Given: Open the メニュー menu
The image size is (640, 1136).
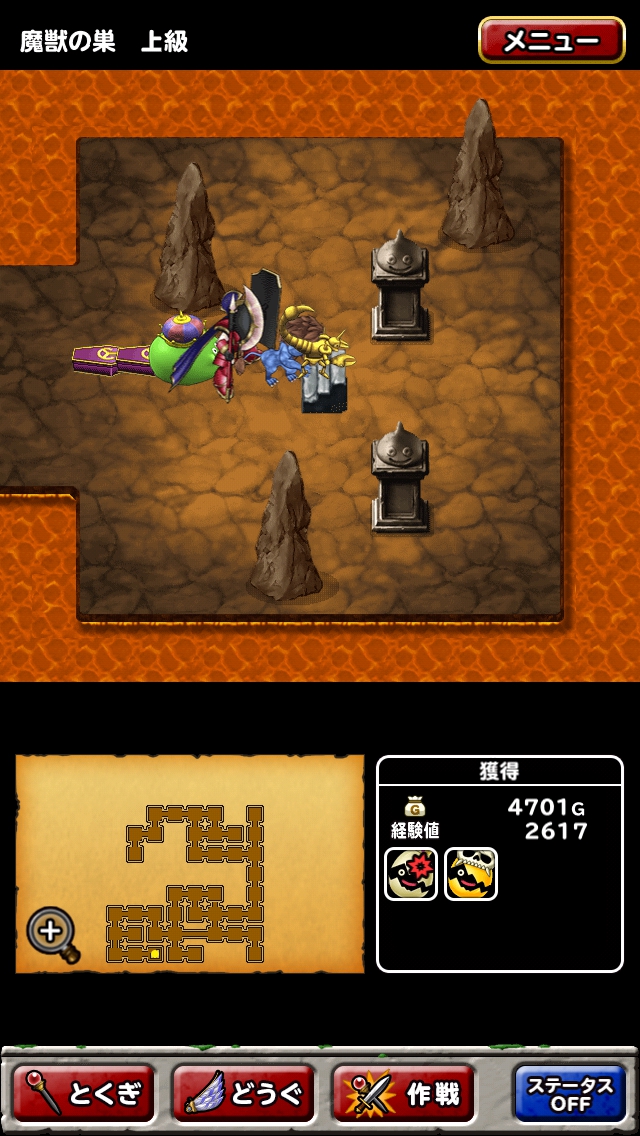Looking at the screenshot, I should [x=551, y=41].
